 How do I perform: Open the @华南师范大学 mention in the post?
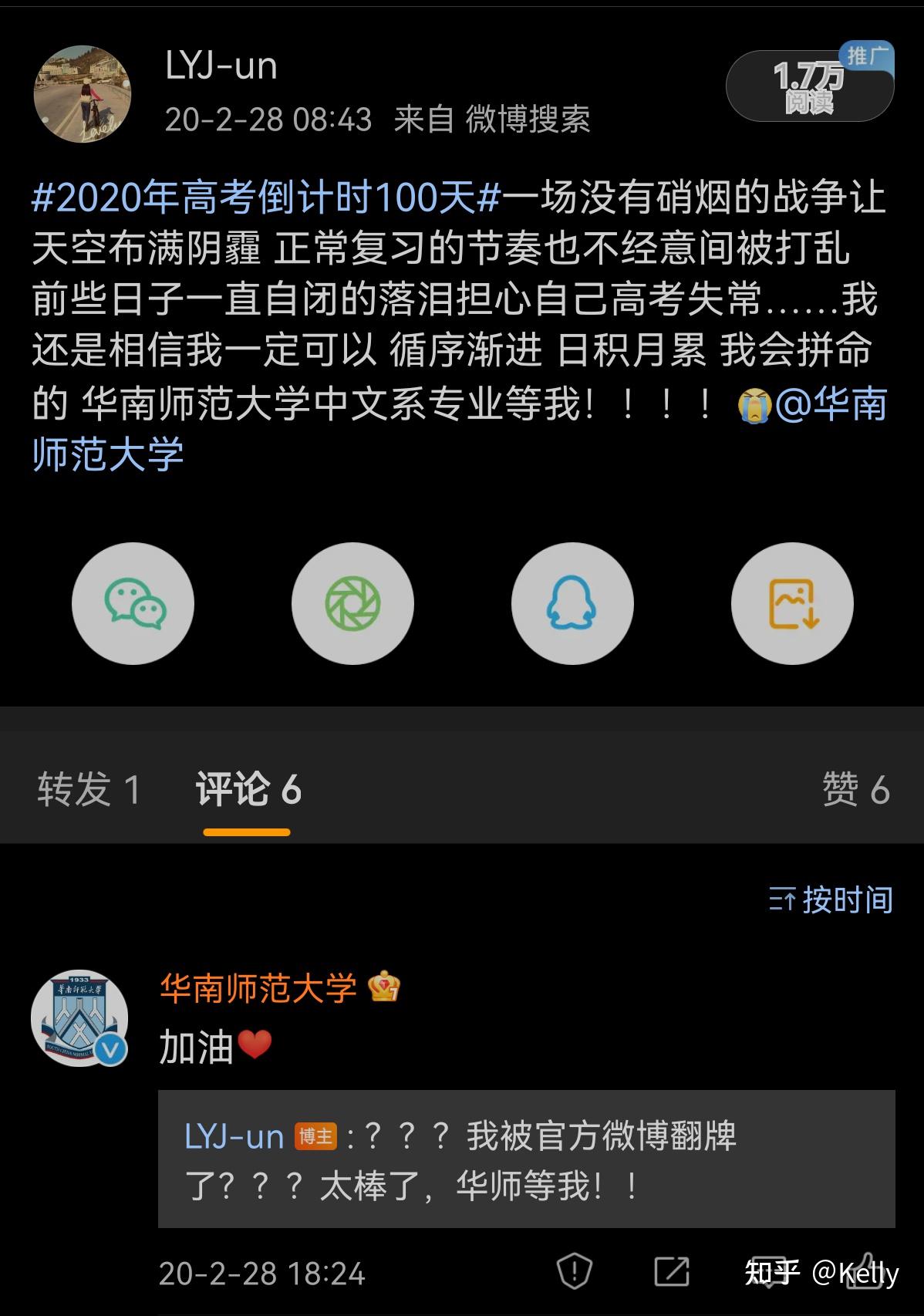pyautogui.click(x=831, y=405)
